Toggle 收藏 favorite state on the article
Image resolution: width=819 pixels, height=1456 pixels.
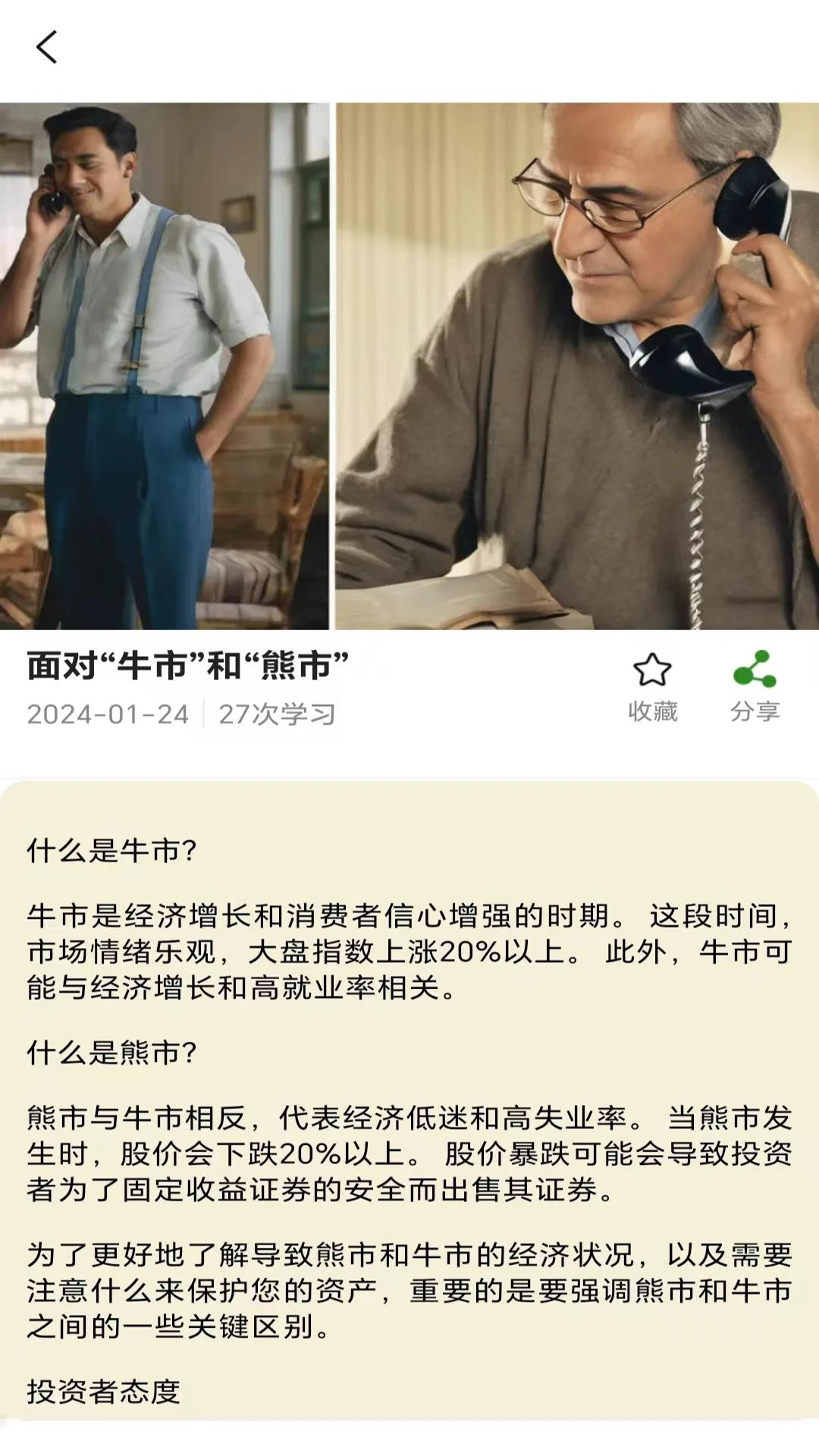tap(653, 670)
